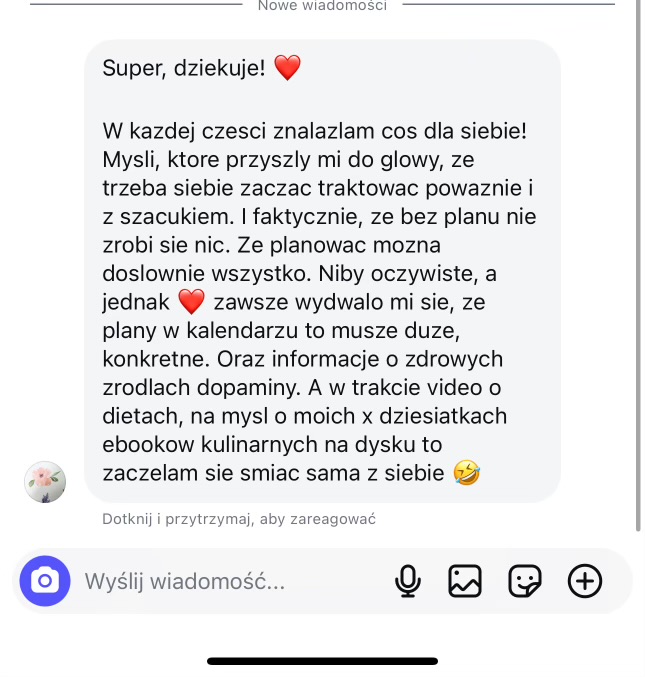Screen dimensions: 645x677
Task: Open the camera from the message bar
Action: (45, 581)
